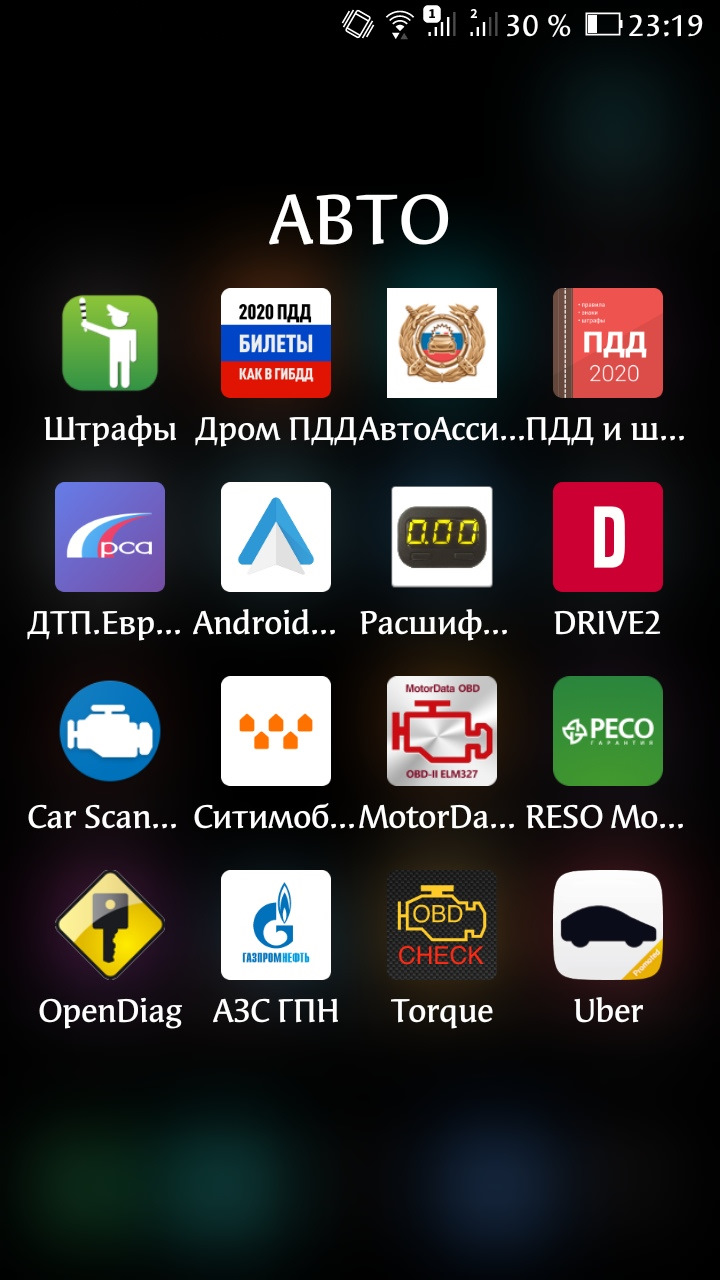
Task: Open RESO Mobile insurance app
Action: pos(608,731)
